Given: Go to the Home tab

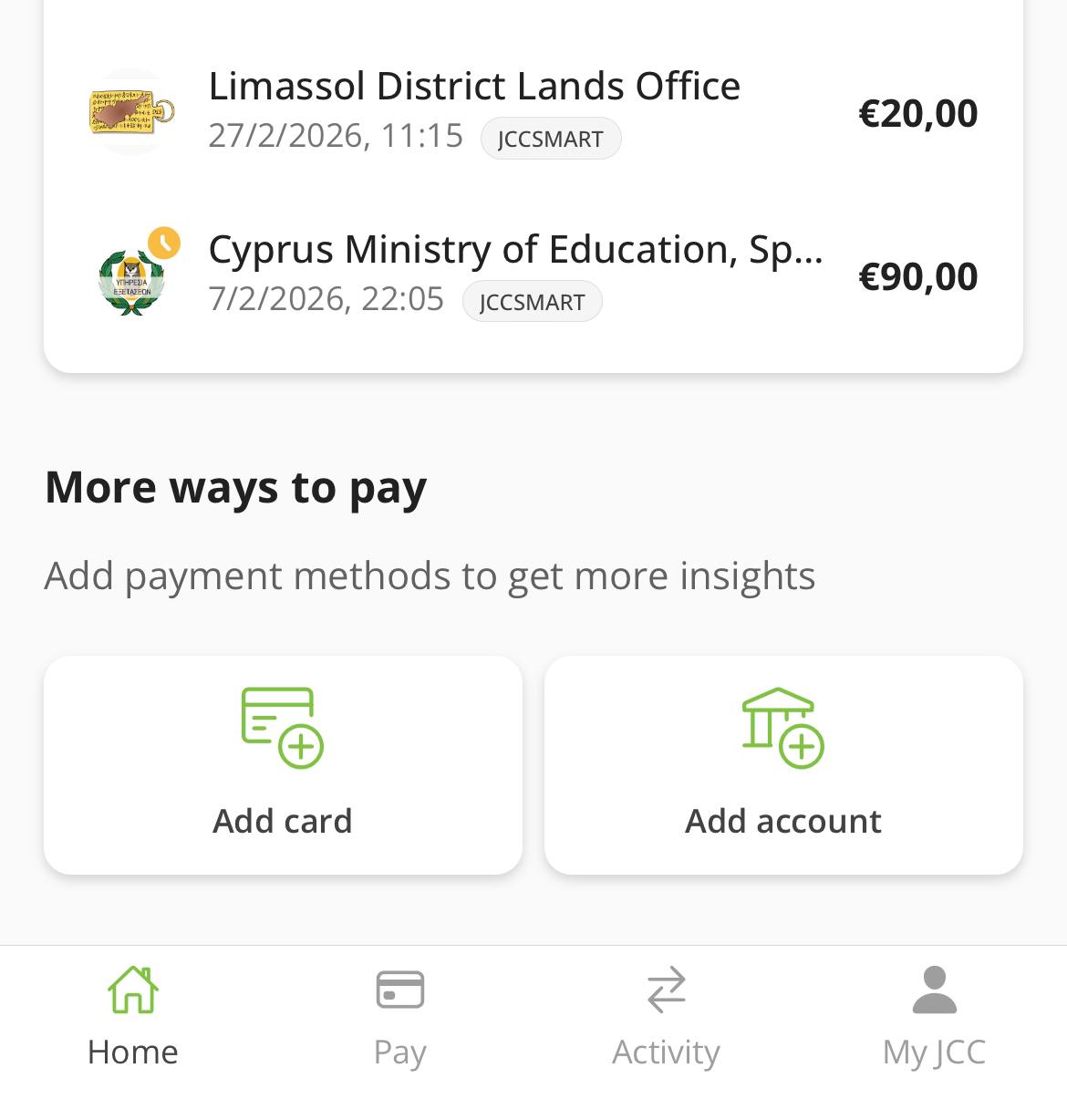Looking at the screenshot, I should [133, 1016].
